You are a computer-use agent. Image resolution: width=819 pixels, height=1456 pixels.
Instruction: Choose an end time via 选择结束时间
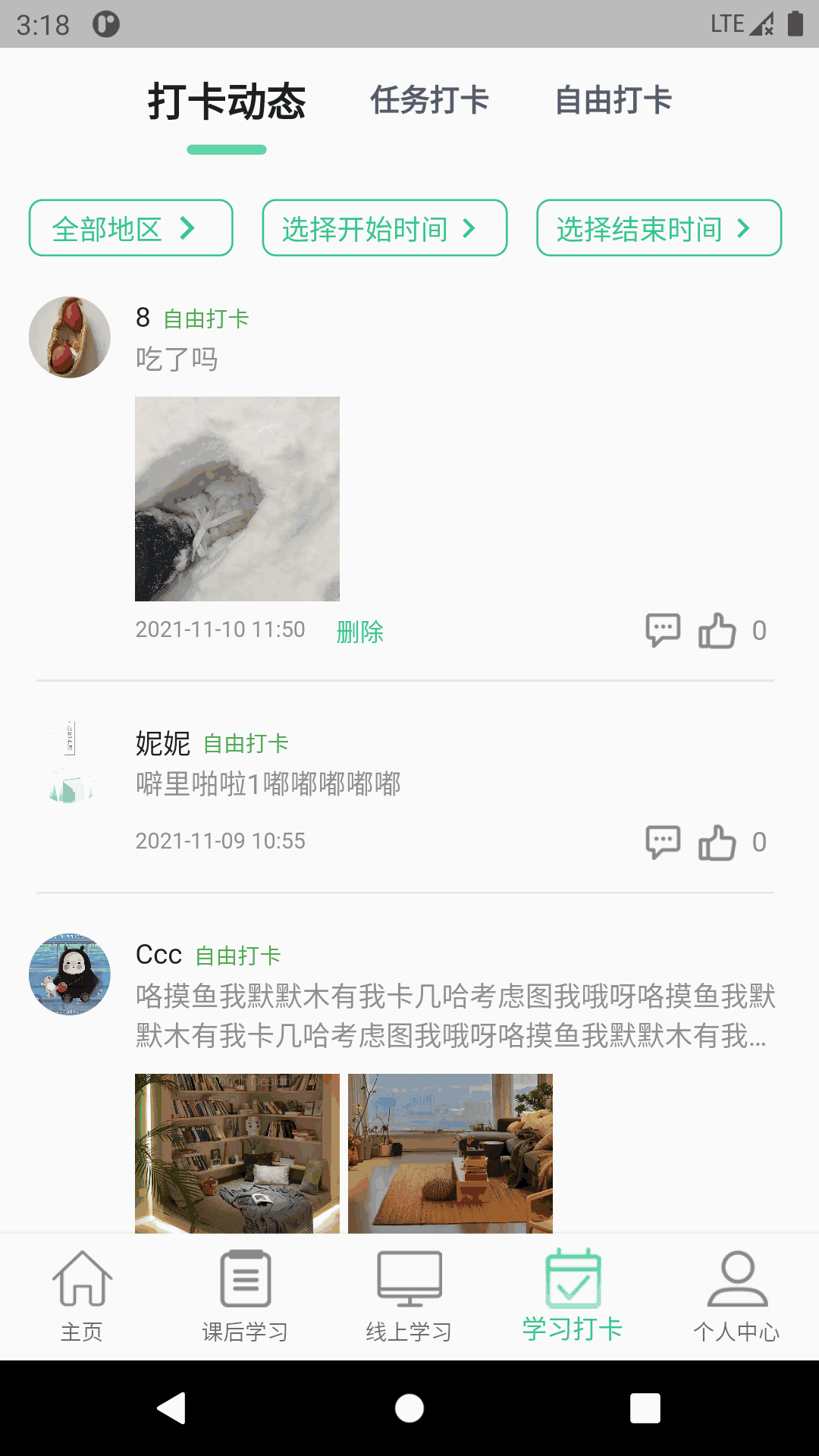[658, 228]
